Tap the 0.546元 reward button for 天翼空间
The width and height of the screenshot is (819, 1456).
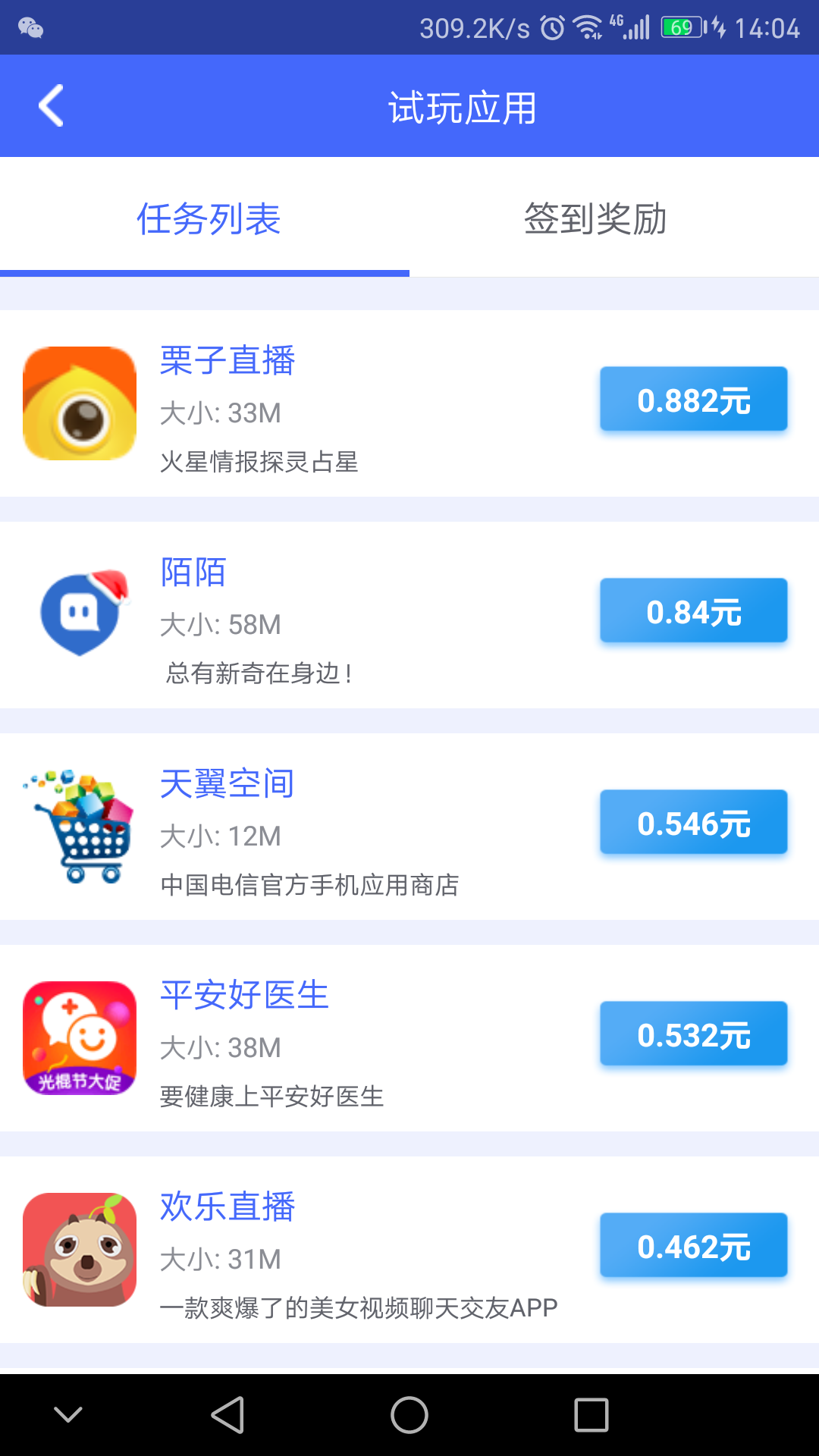pos(692,822)
